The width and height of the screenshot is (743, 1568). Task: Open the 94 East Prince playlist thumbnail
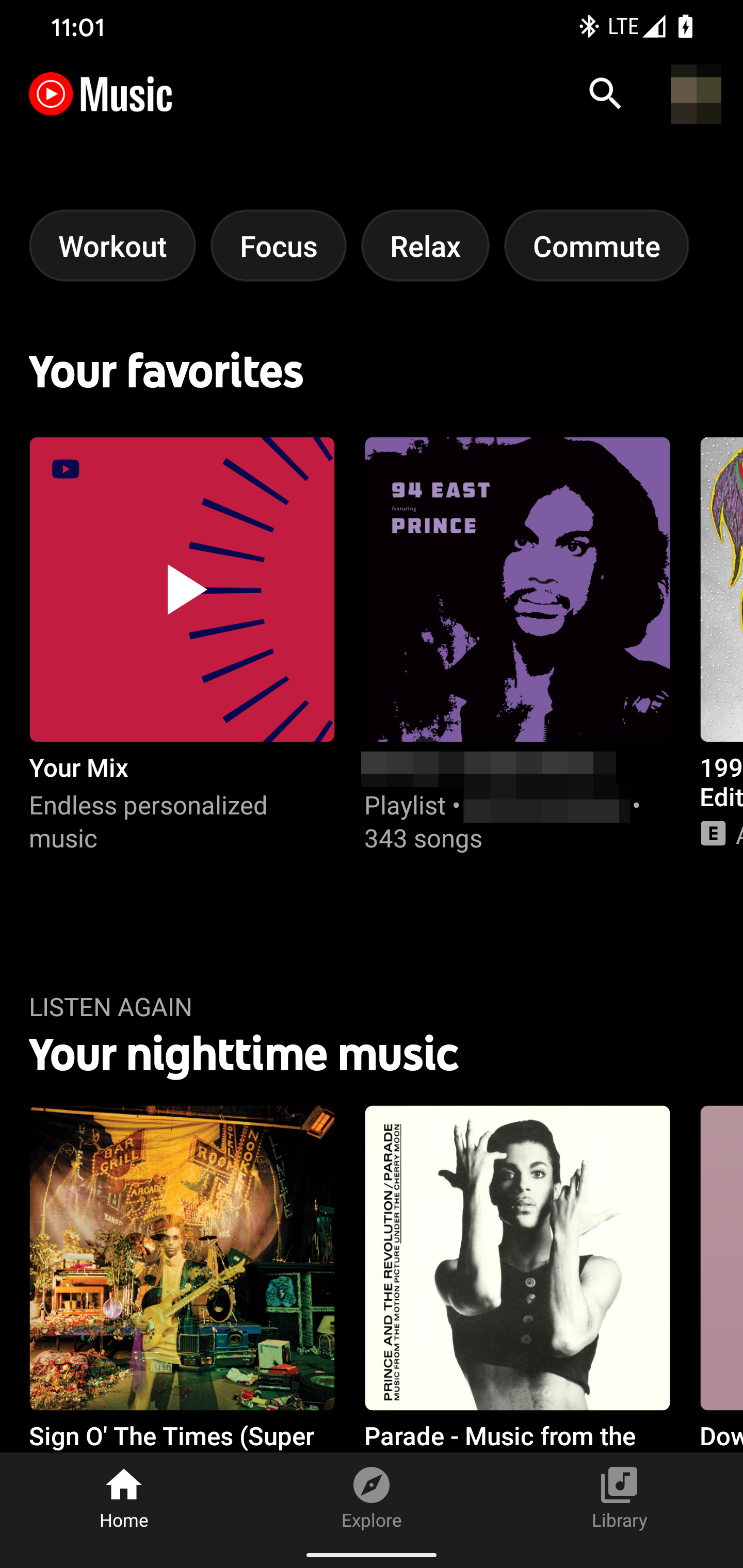coord(517,587)
